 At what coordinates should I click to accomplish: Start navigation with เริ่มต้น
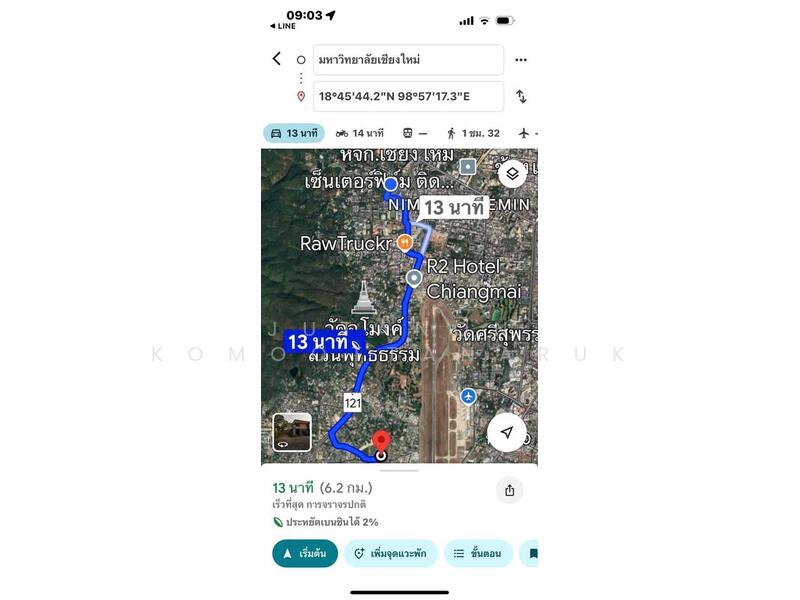(x=305, y=553)
